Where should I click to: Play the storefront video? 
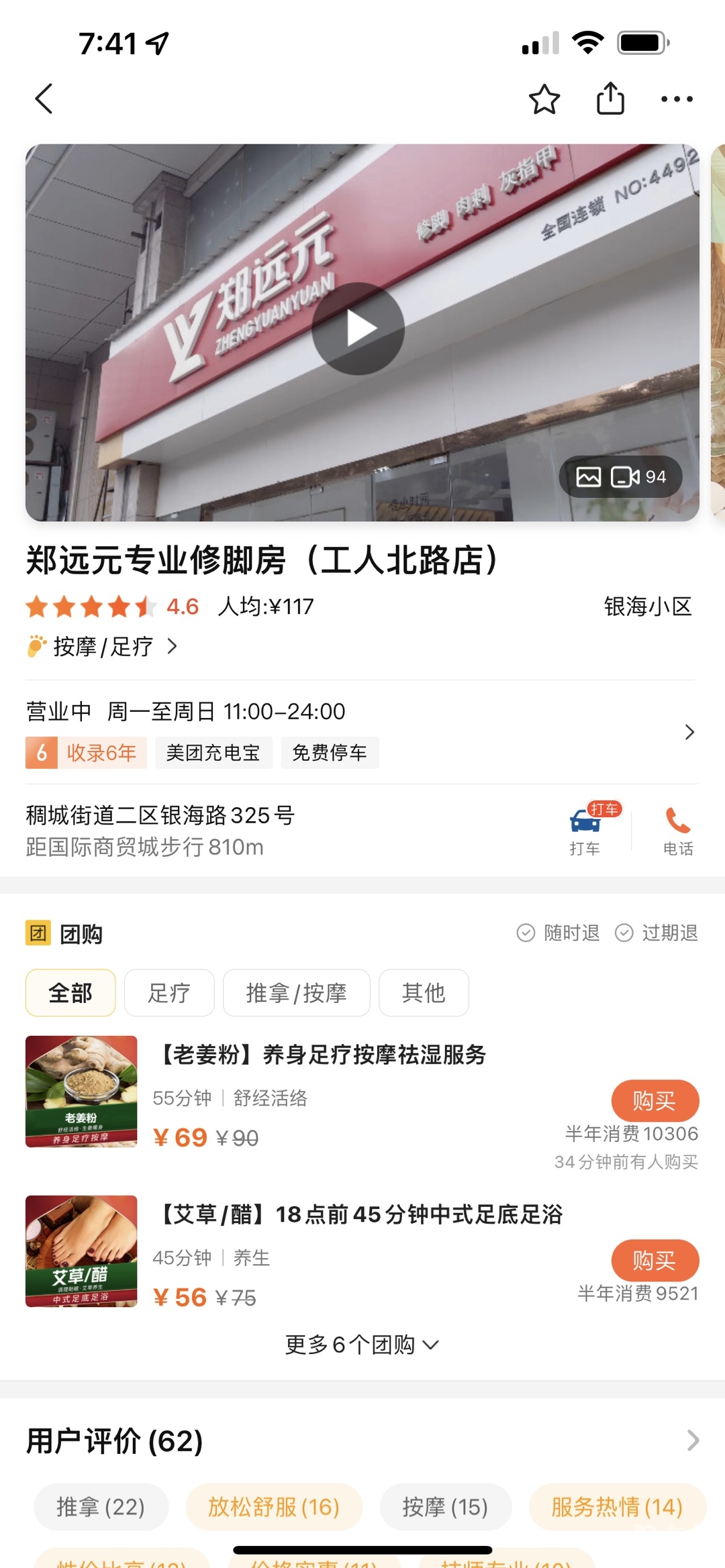[x=358, y=329]
